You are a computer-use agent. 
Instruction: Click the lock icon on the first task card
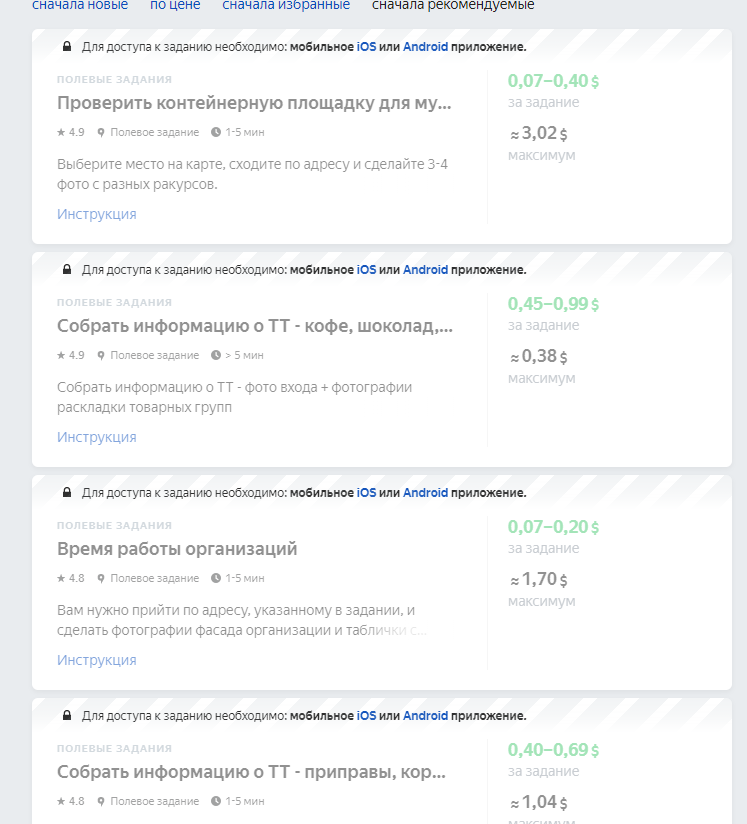click(65, 46)
